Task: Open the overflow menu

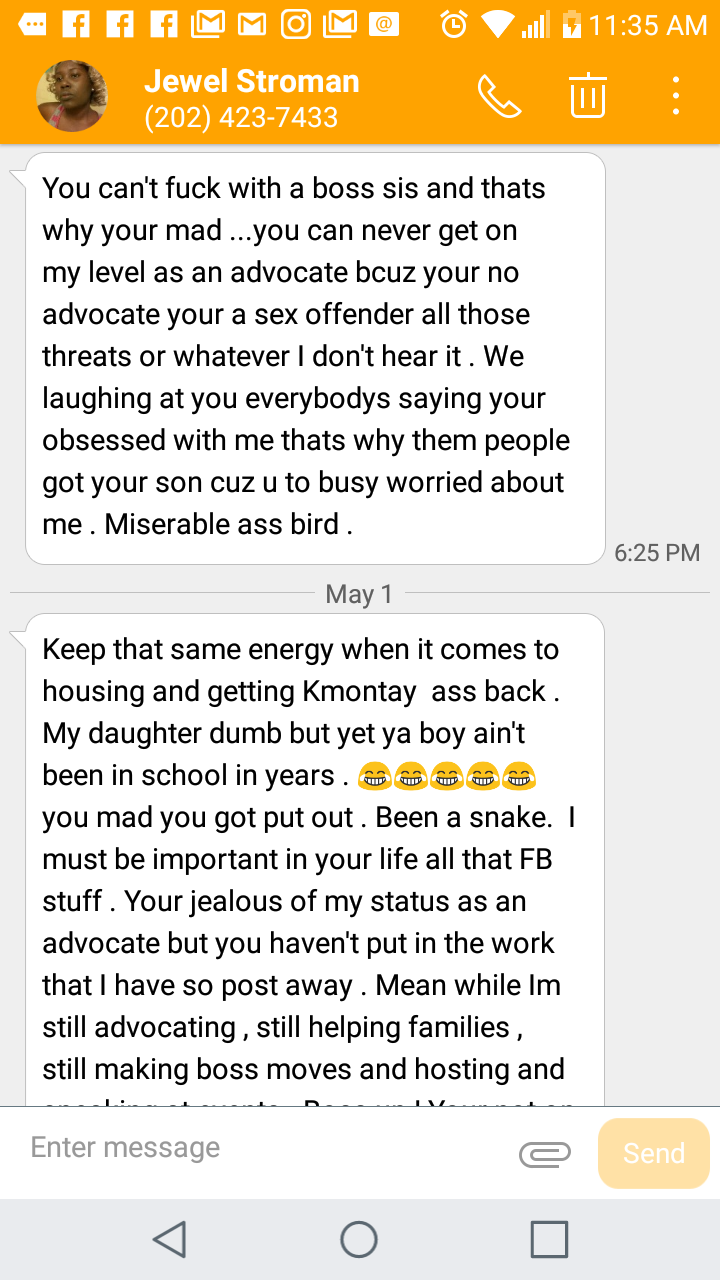Action: pyautogui.click(x=677, y=96)
